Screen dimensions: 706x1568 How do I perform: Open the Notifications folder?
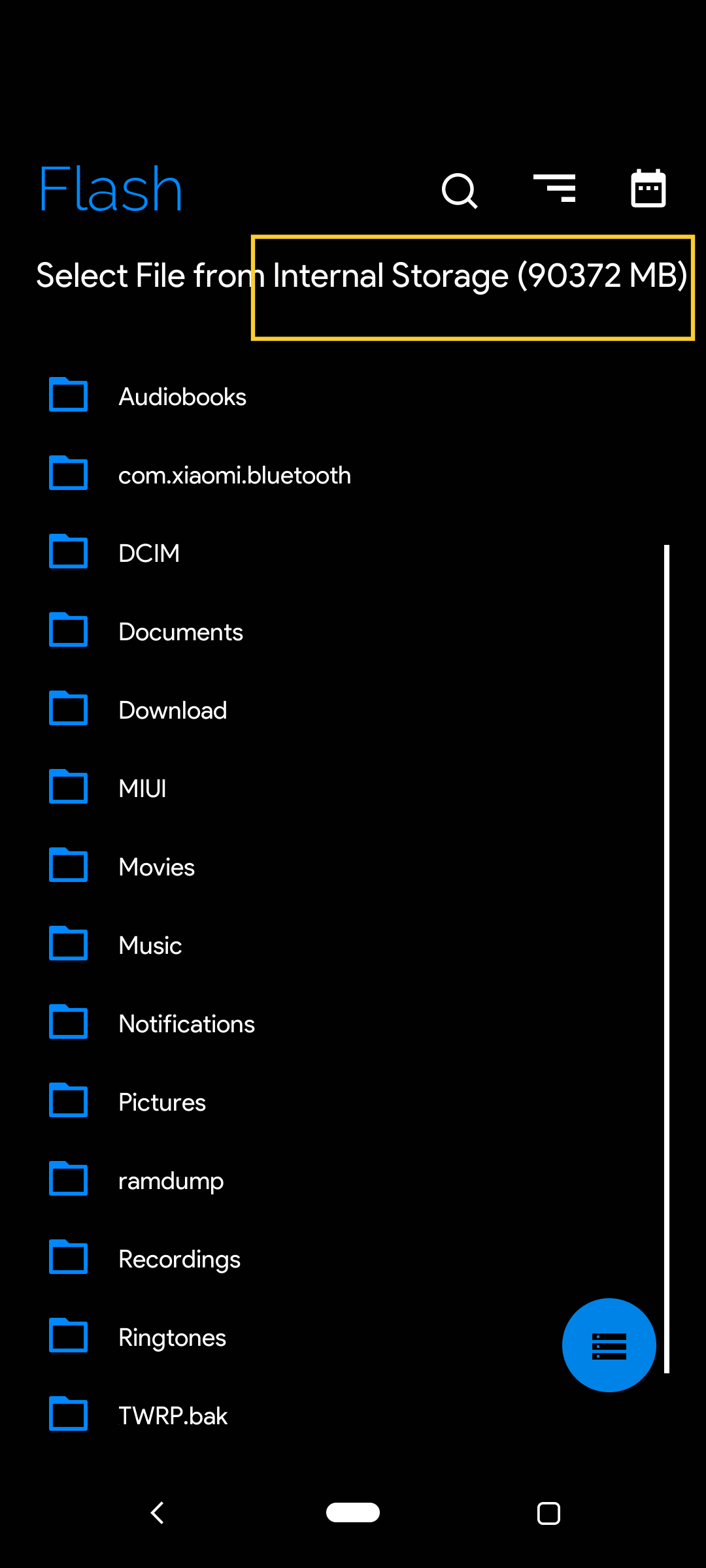pyautogui.click(x=353, y=1024)
